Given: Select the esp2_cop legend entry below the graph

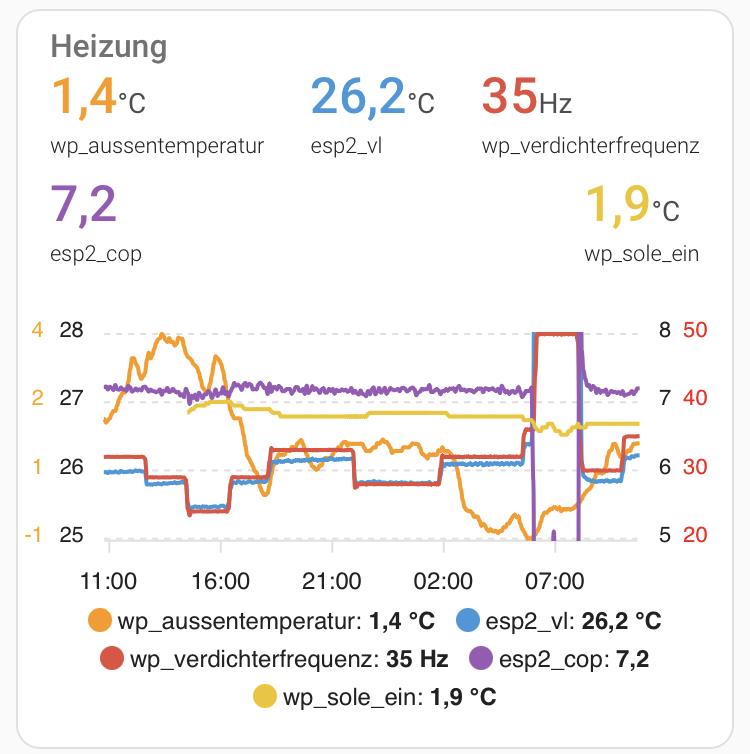Looking at the screenshot, I should tap(564, 659).
